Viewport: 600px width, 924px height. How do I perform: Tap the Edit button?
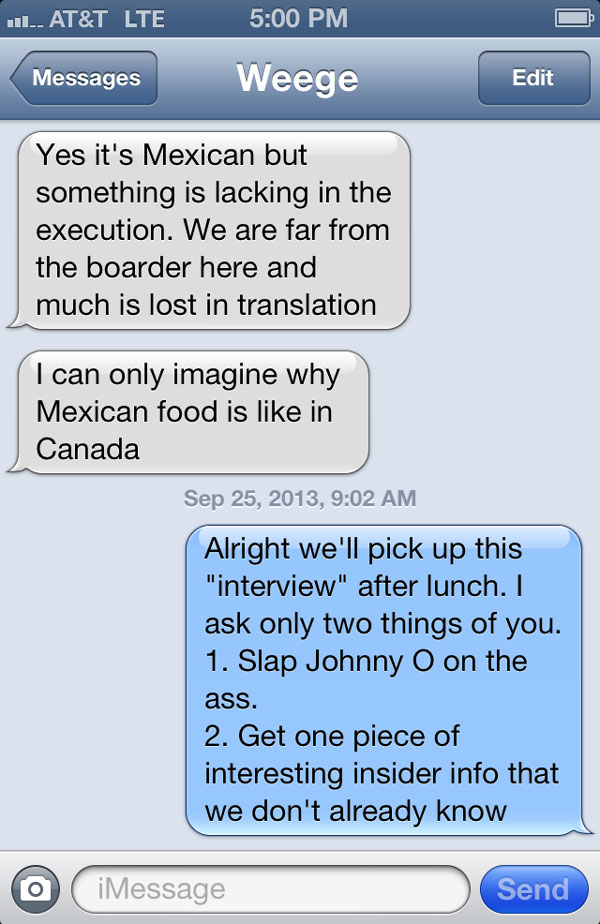[532, 78]
